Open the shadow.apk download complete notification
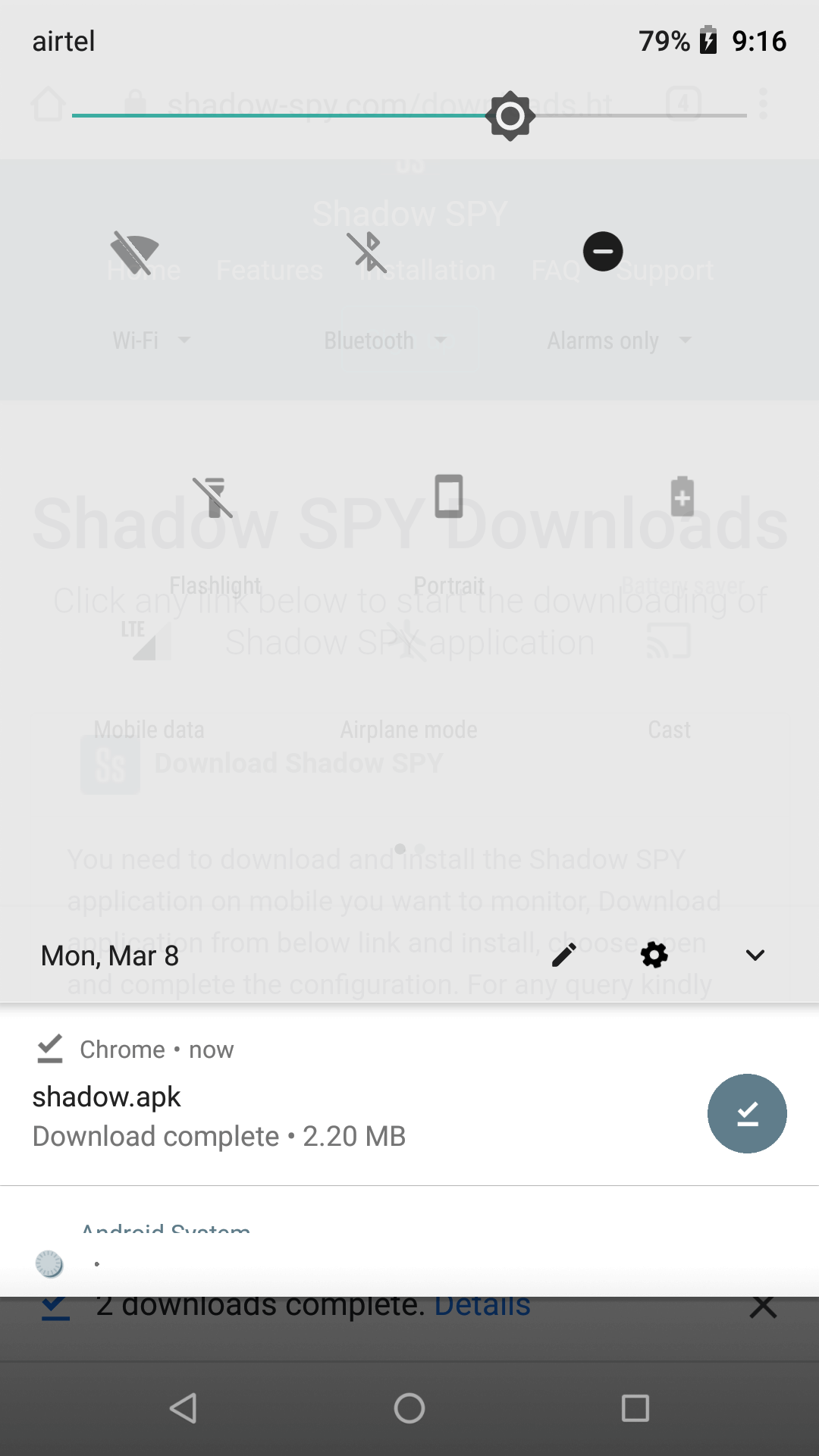Screen dimensions: 819x1456 pos(303,1116)
